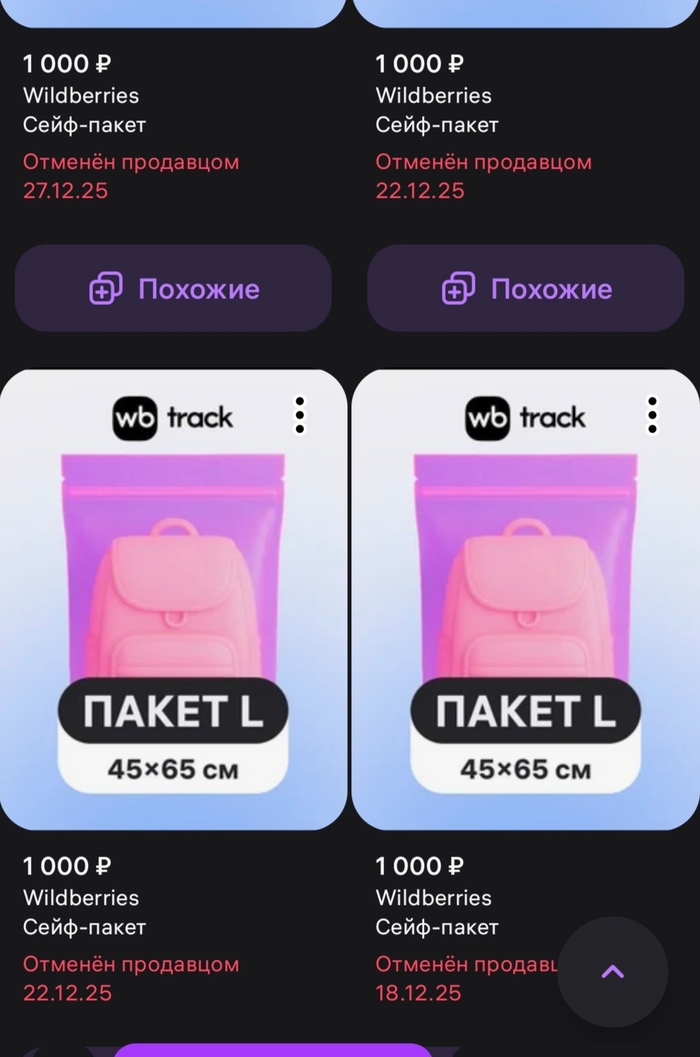This screenshot has height=1057, width=700.
Task: Show similar items for the top 22.12.25 order
Action: pos(525,289)
